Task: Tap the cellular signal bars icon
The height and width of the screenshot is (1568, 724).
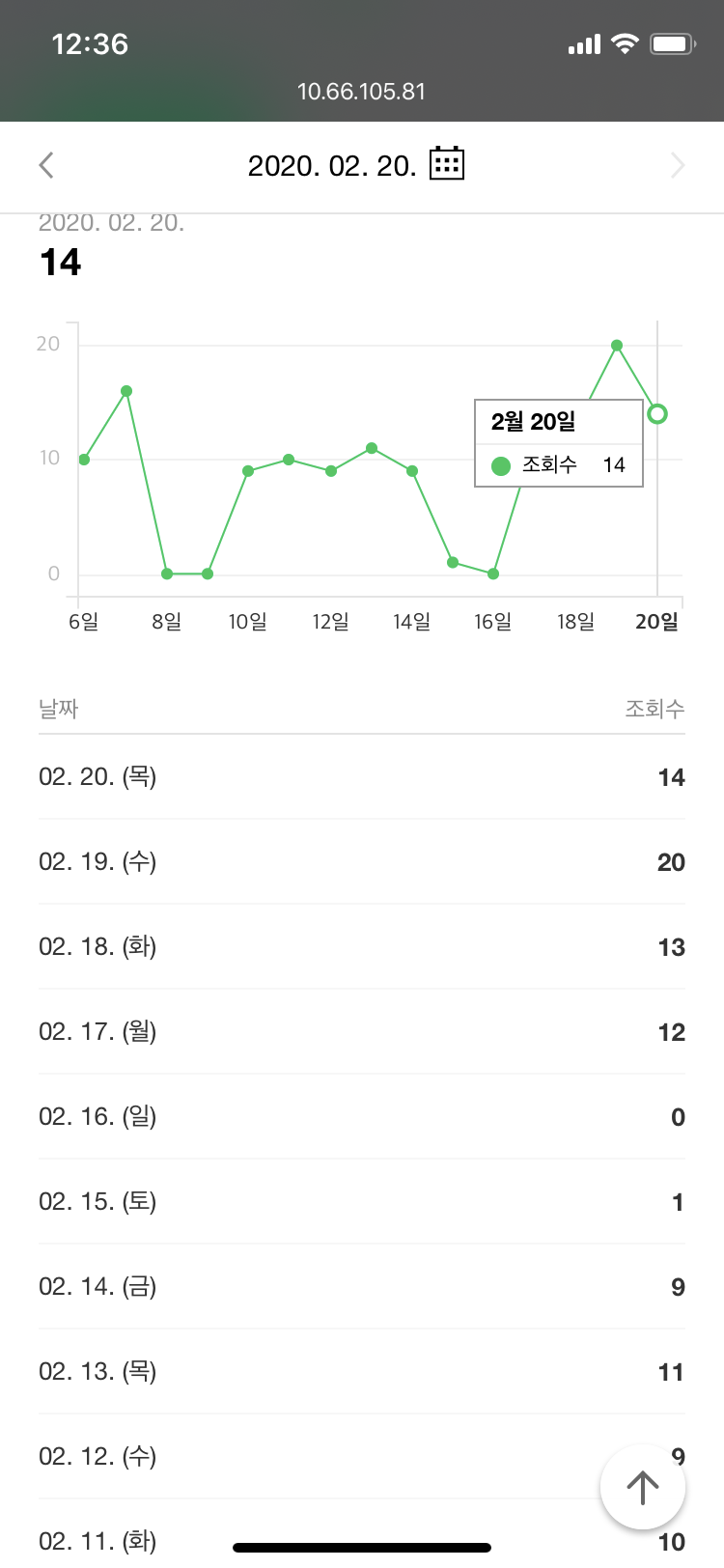Action: click(x=582, y=42)
